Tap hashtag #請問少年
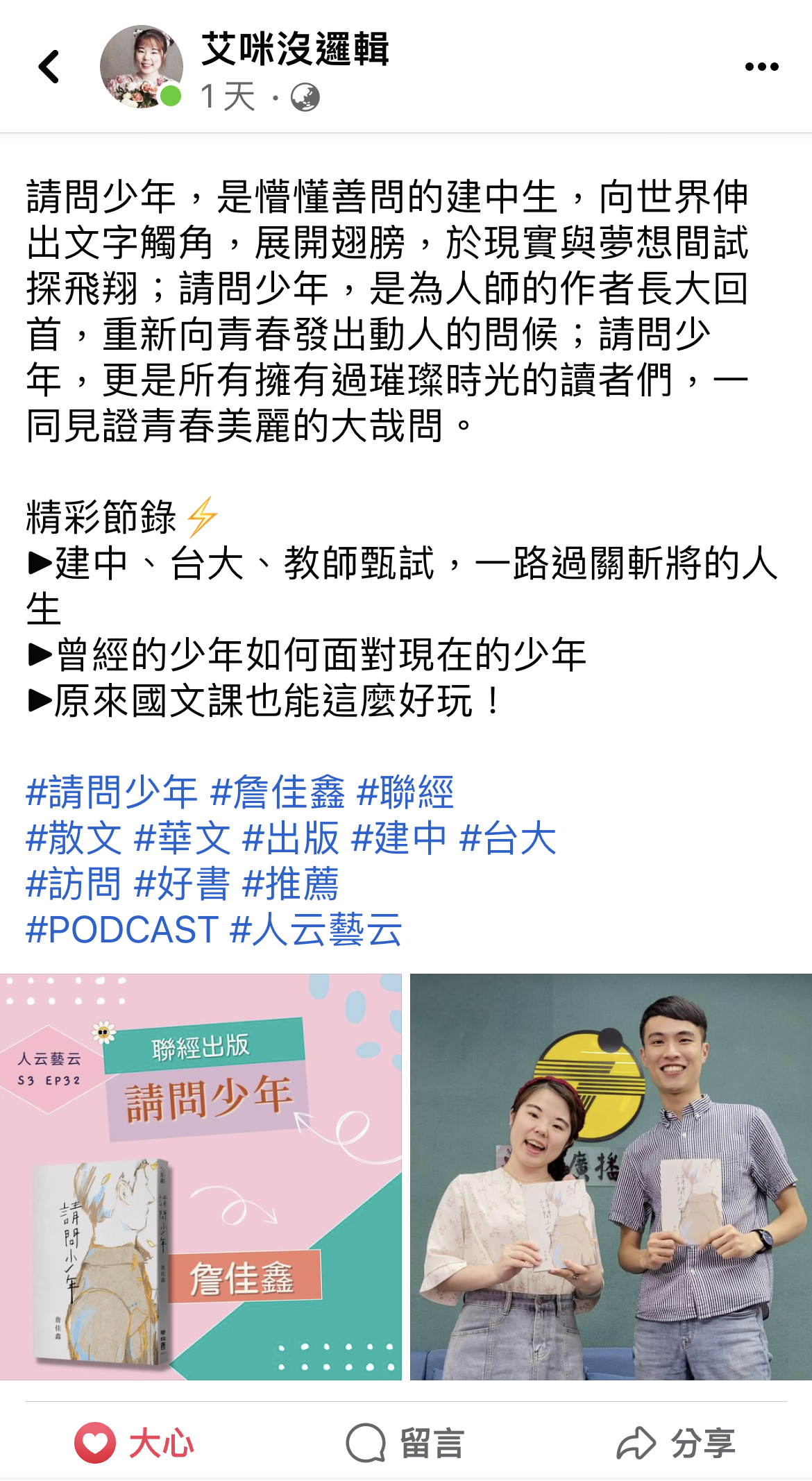This screenshot has height=1481, width=812. click(x=112, y=792)
